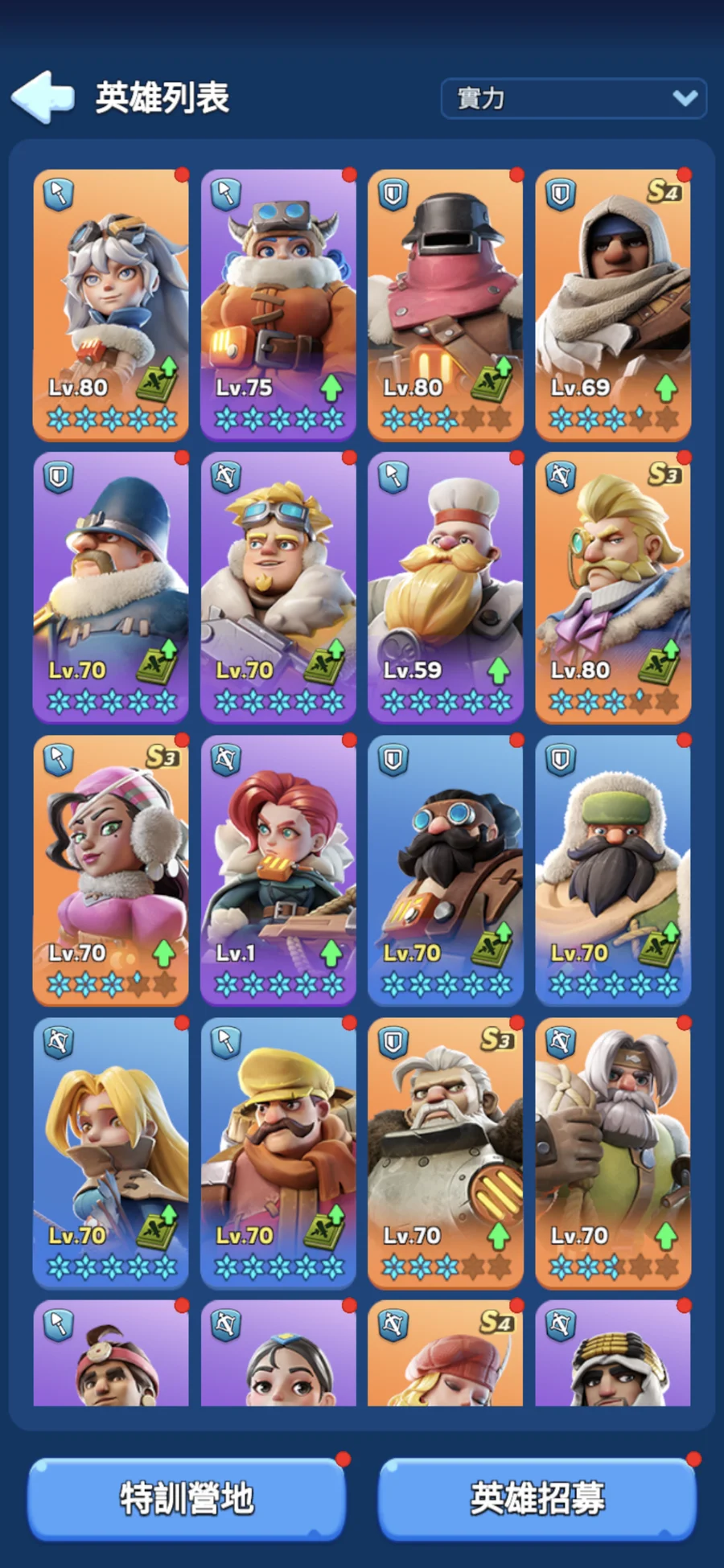Open the Lv.70 black-bearded goggles hero card

[446, 871]
